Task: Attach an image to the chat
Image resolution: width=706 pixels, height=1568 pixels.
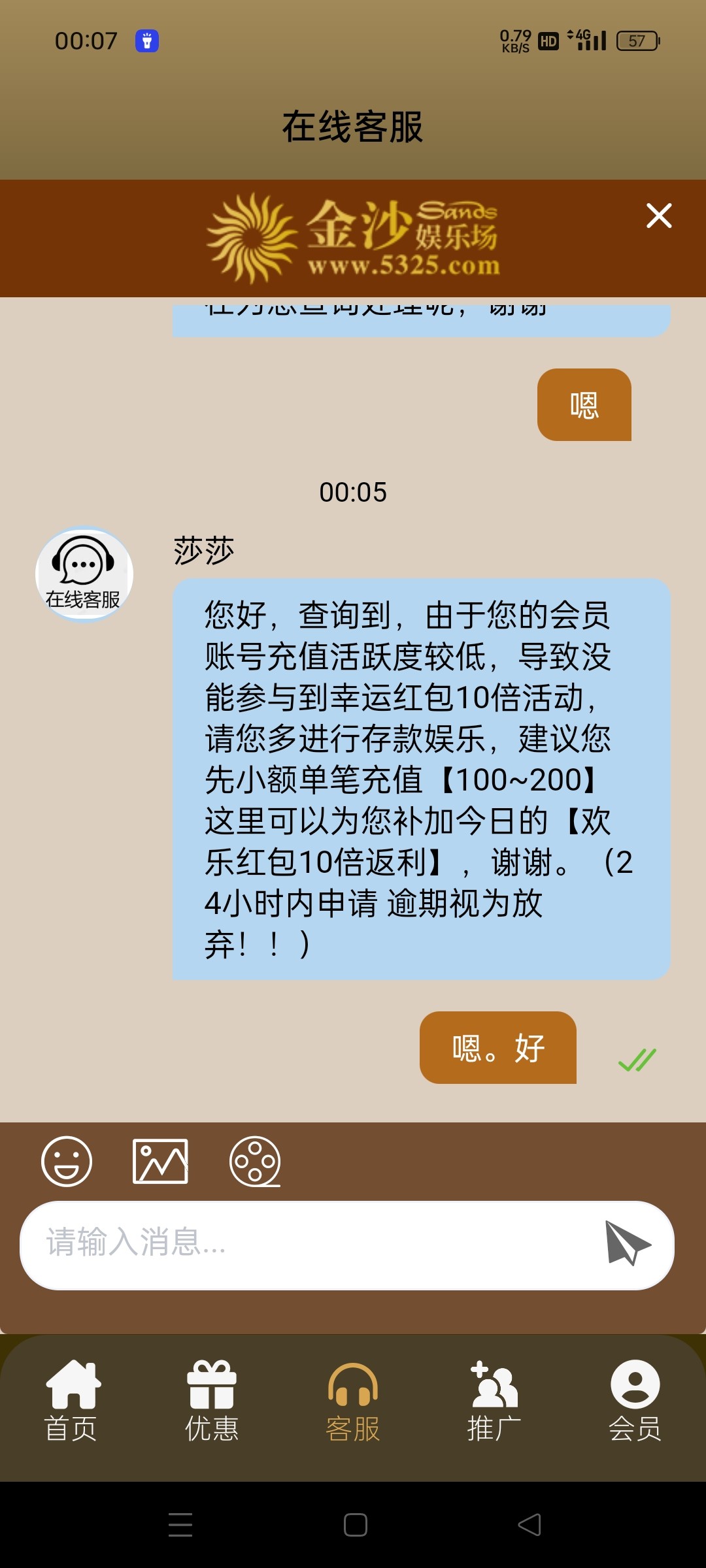Action: click(x=160, y=1161)
